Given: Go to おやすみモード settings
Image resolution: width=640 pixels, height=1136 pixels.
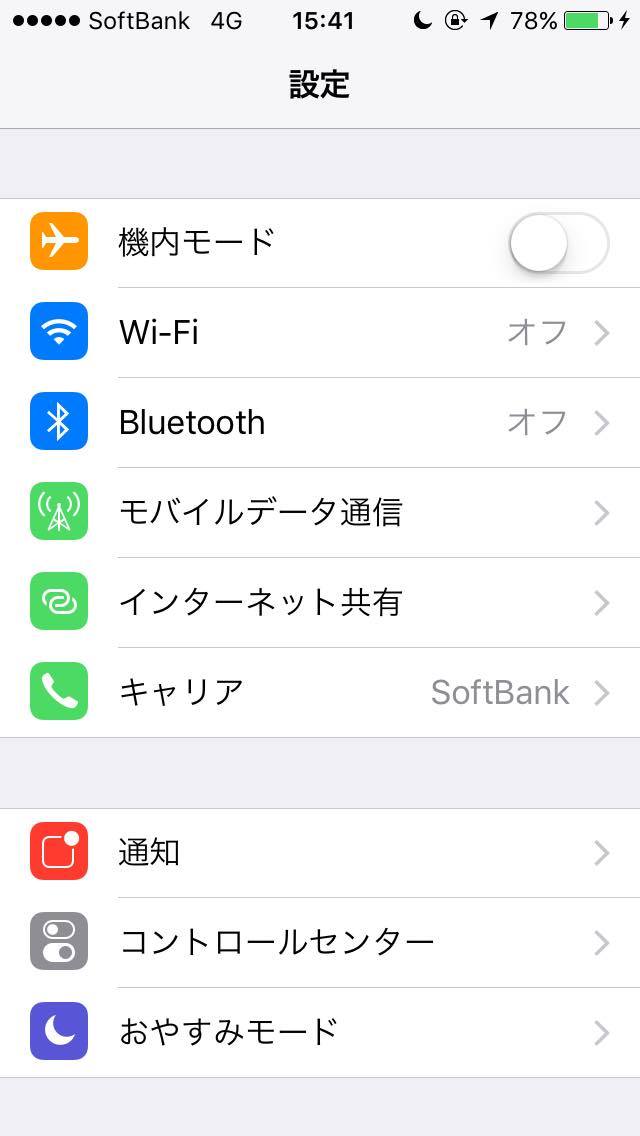Looking at the screenshot, I should coord(320,1032).
